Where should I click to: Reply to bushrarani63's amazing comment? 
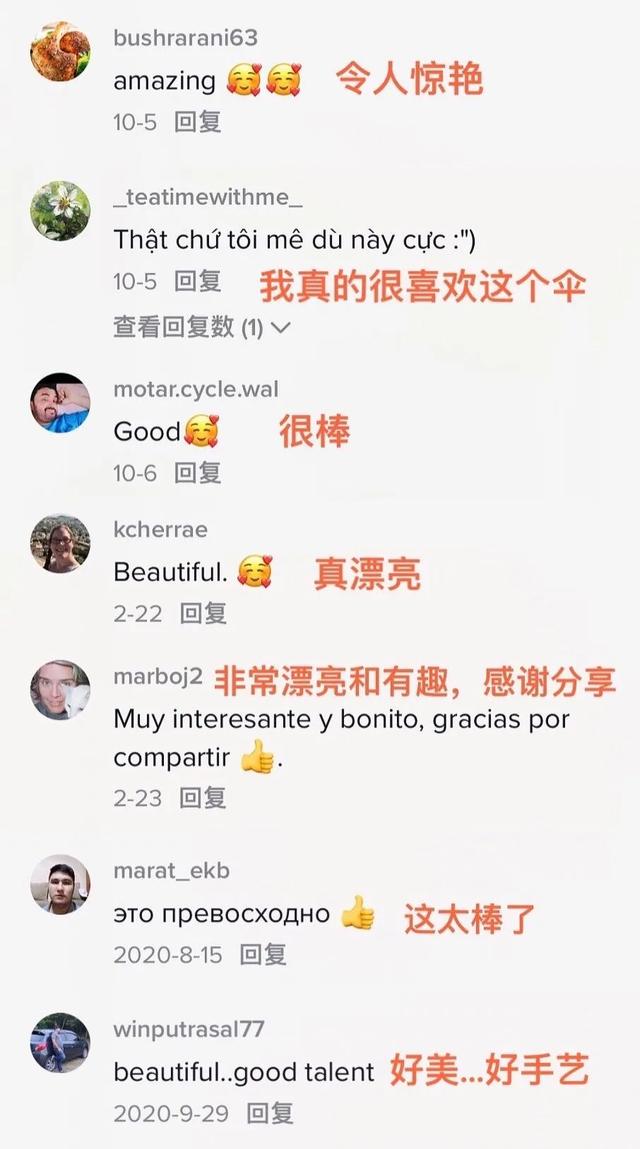tap(198, 122)
